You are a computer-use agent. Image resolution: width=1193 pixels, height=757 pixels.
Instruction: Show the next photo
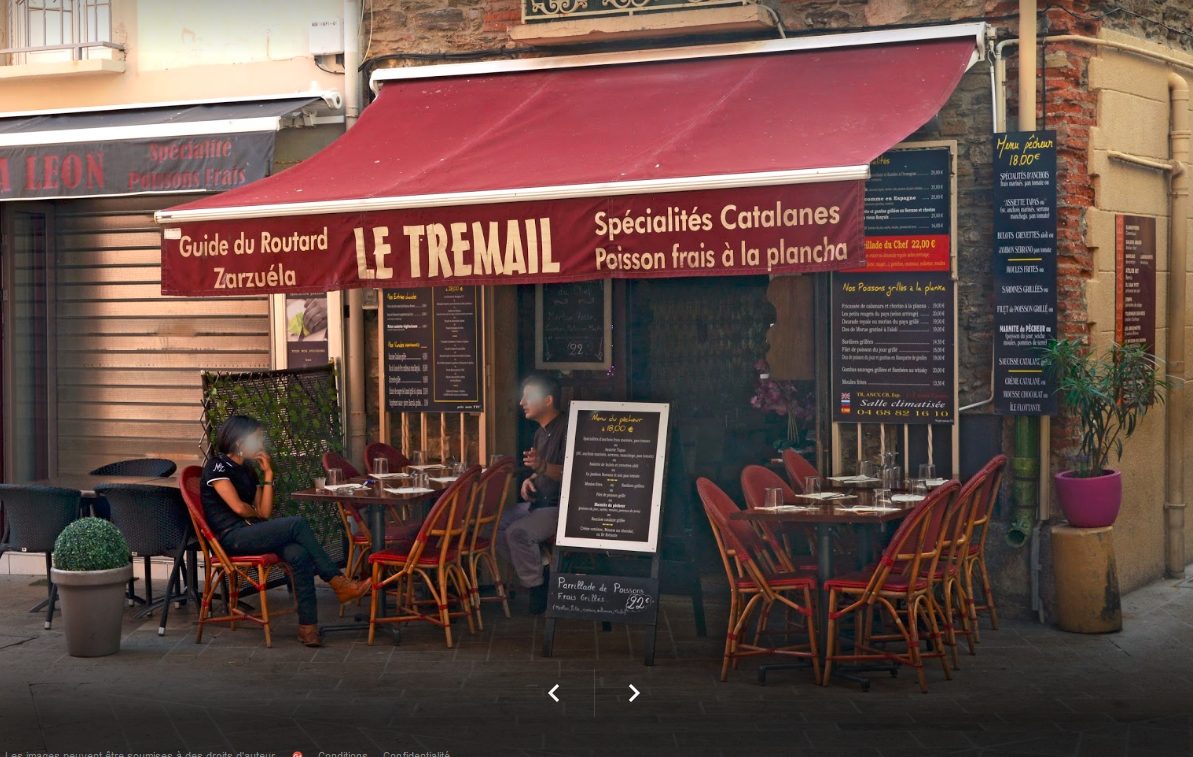pyautogui.click(x=634, y=693)
